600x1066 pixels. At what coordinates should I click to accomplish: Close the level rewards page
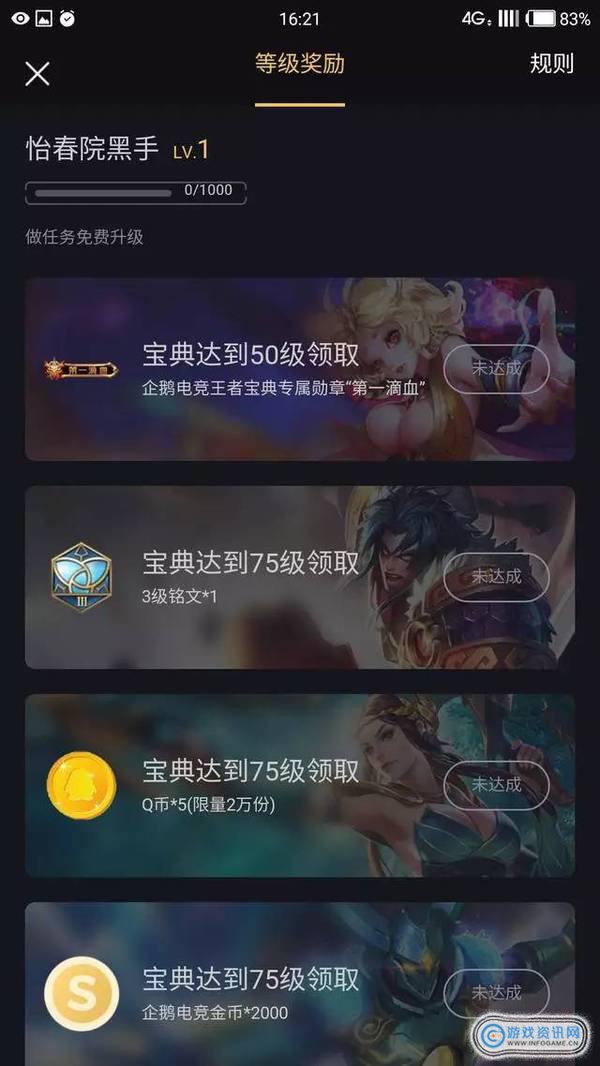(37, 73)
